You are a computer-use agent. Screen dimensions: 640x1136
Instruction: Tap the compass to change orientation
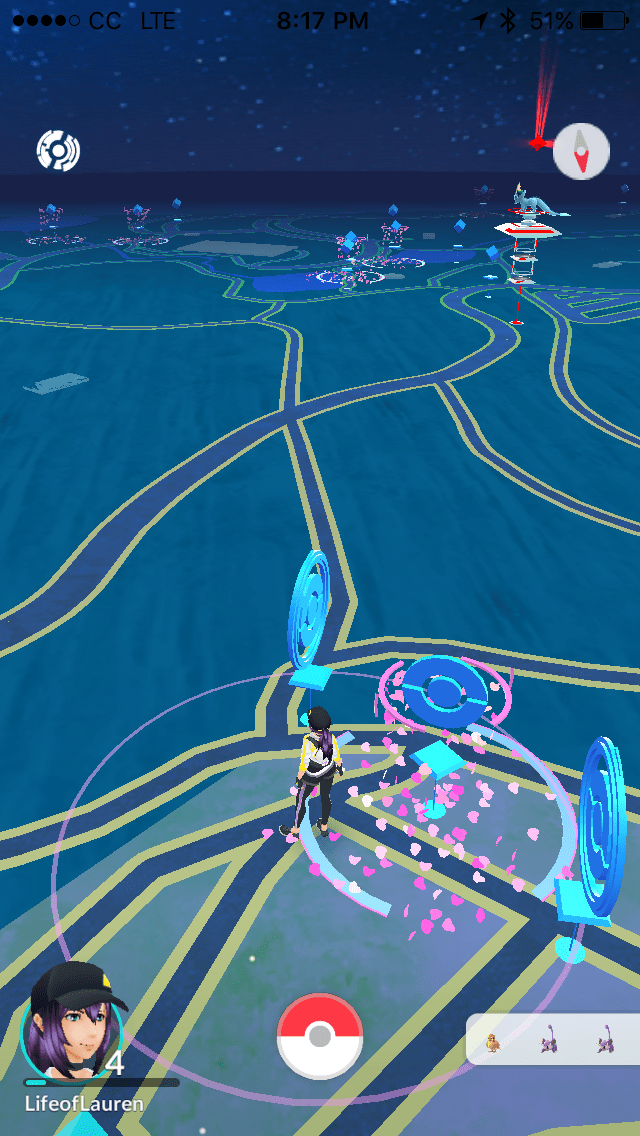pos(581,152)
